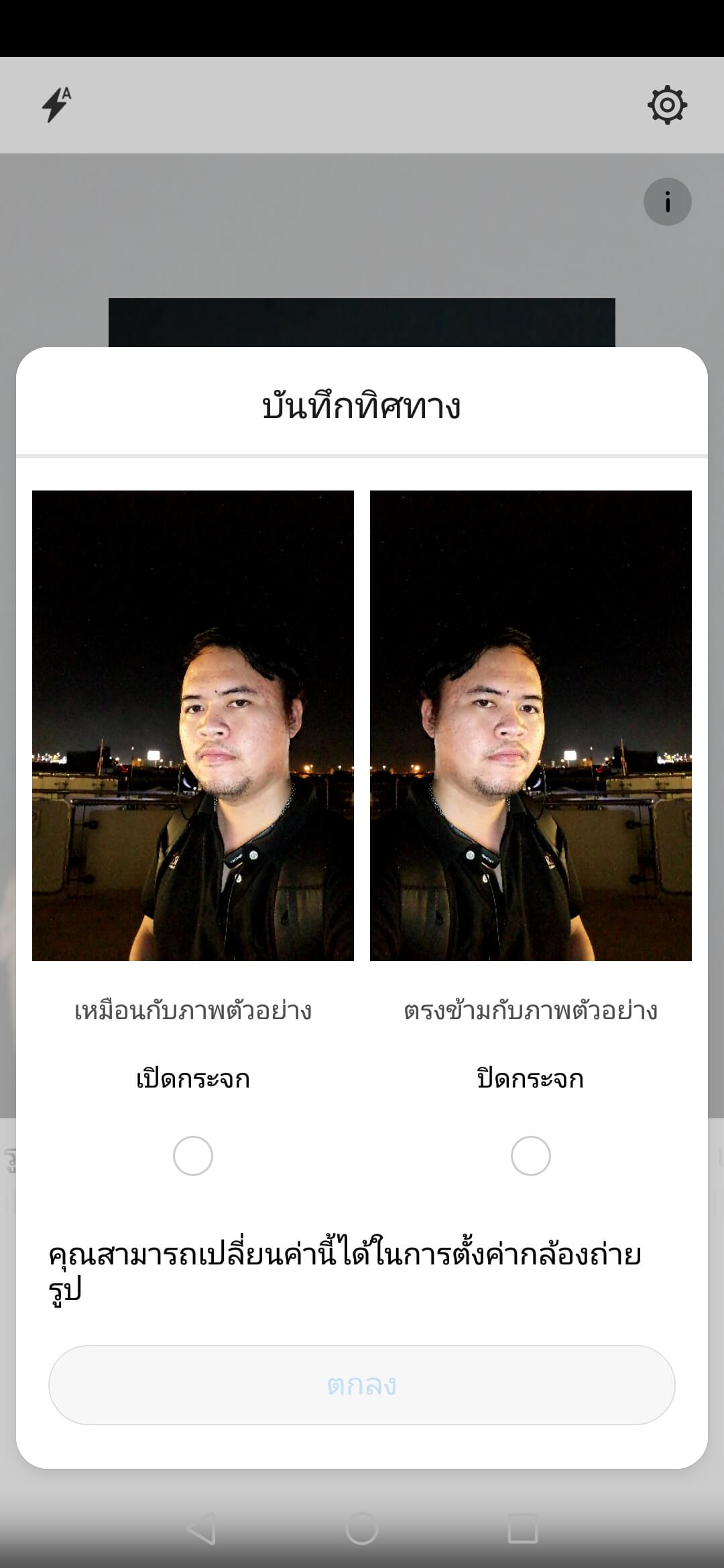This screenshot has height=1568, width=724.
Task: Select the ปิดกระจก radio button
Action: pos(531,1156)
